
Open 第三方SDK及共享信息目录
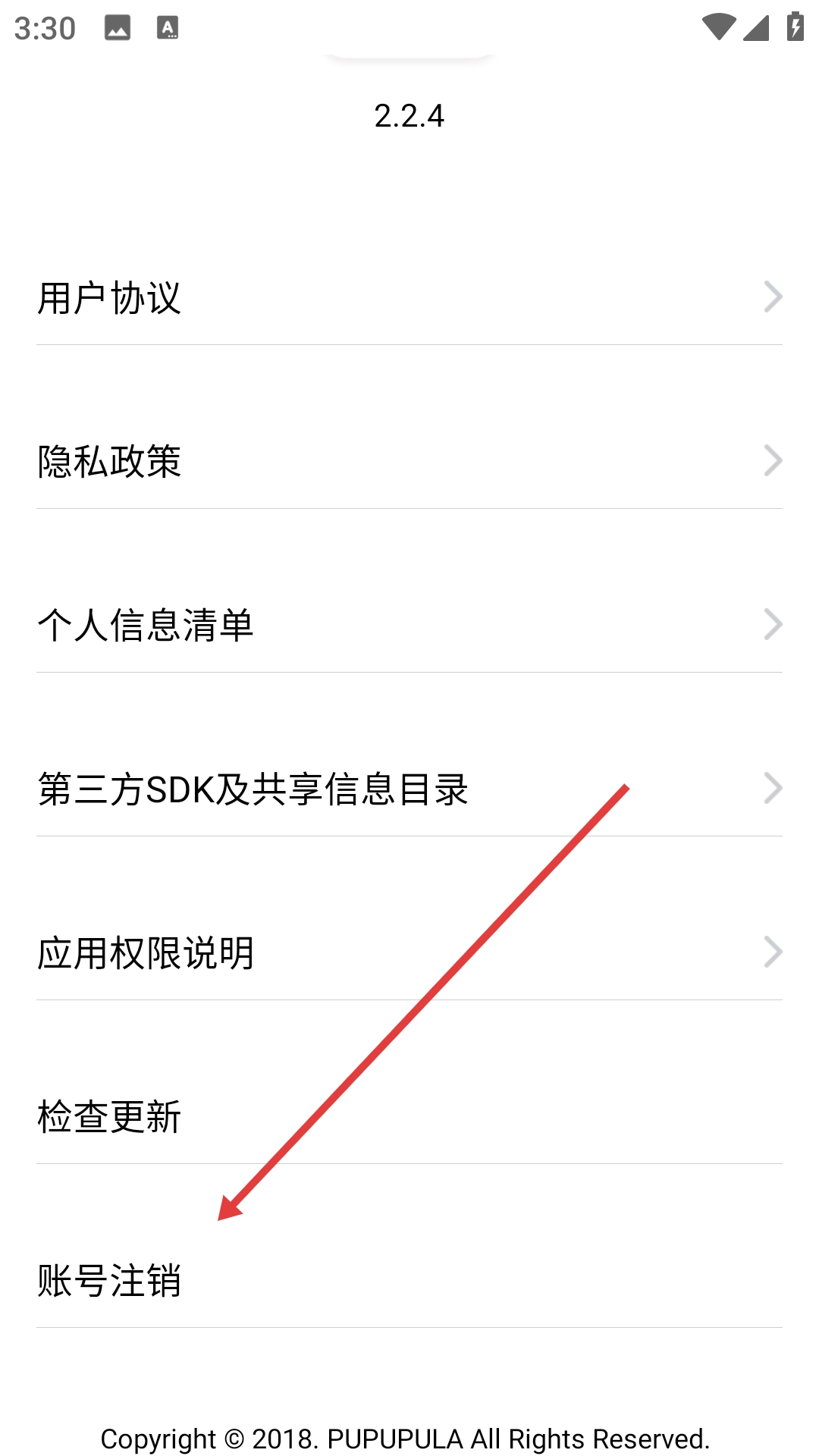tap(409, 789)
